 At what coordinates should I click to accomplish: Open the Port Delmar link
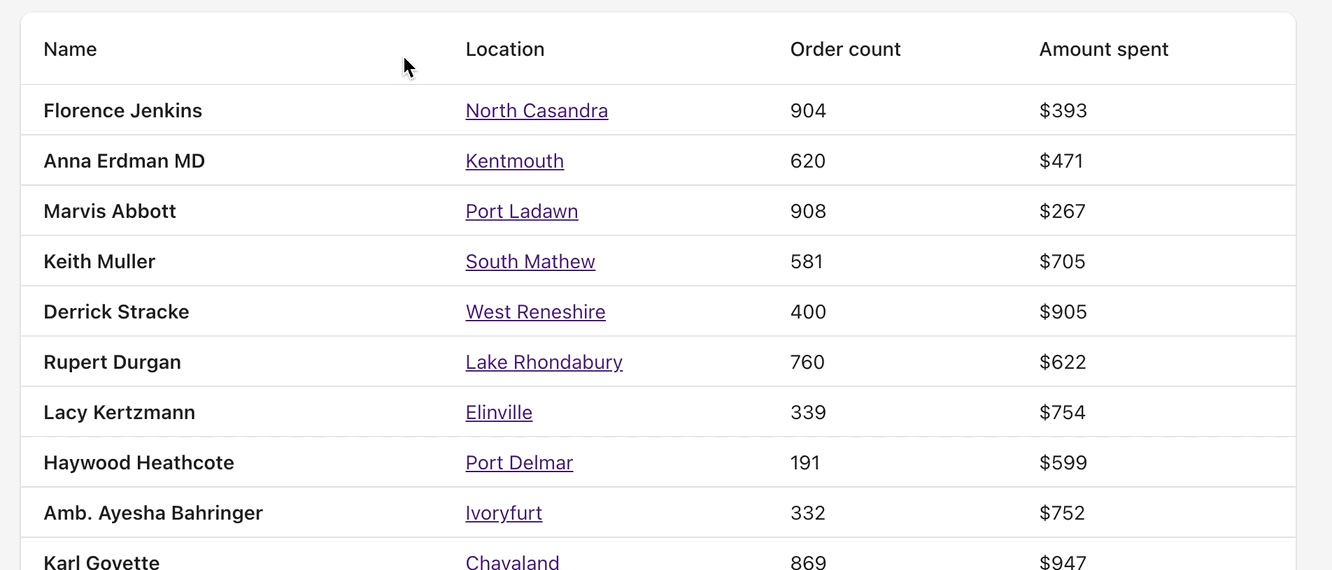tap(519, 462)
